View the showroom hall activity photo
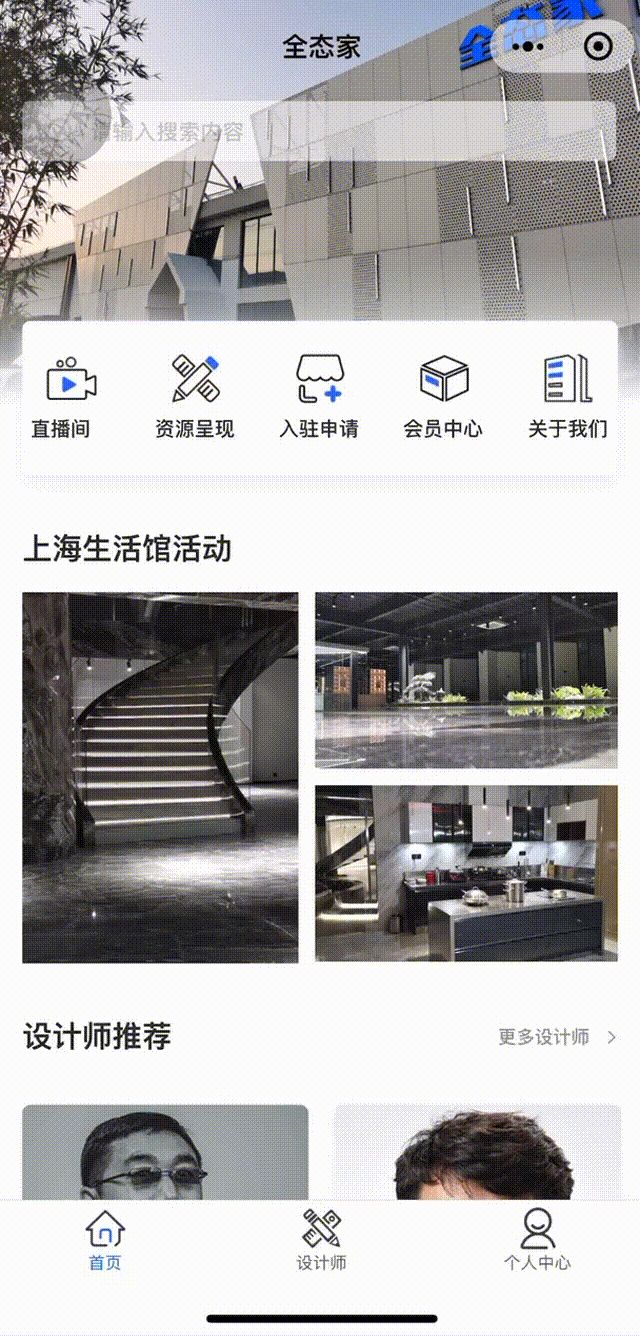This screenshot has height=1336, width=640. click(x=466, y=680)
